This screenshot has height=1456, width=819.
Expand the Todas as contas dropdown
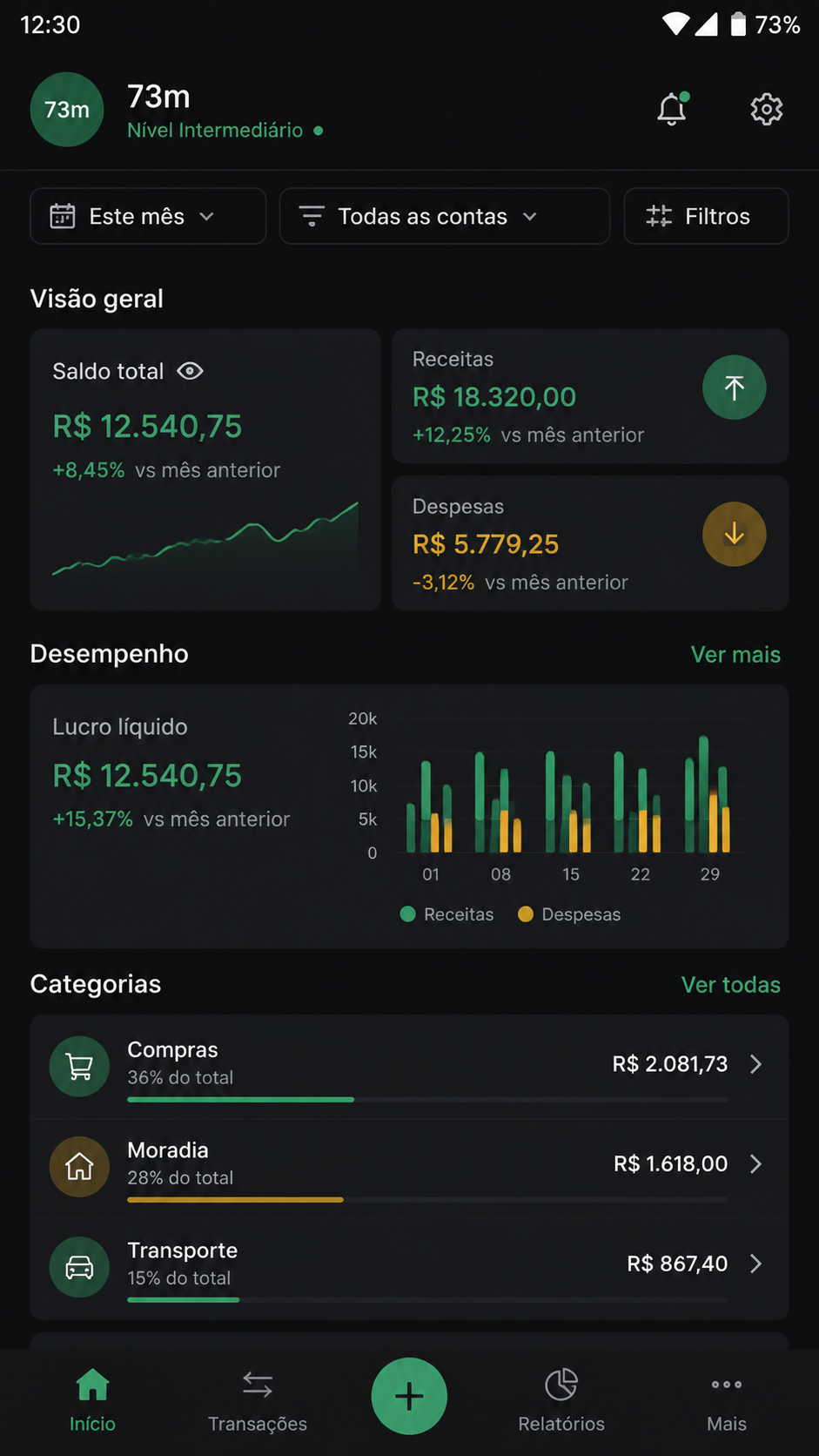pos(444,216)
